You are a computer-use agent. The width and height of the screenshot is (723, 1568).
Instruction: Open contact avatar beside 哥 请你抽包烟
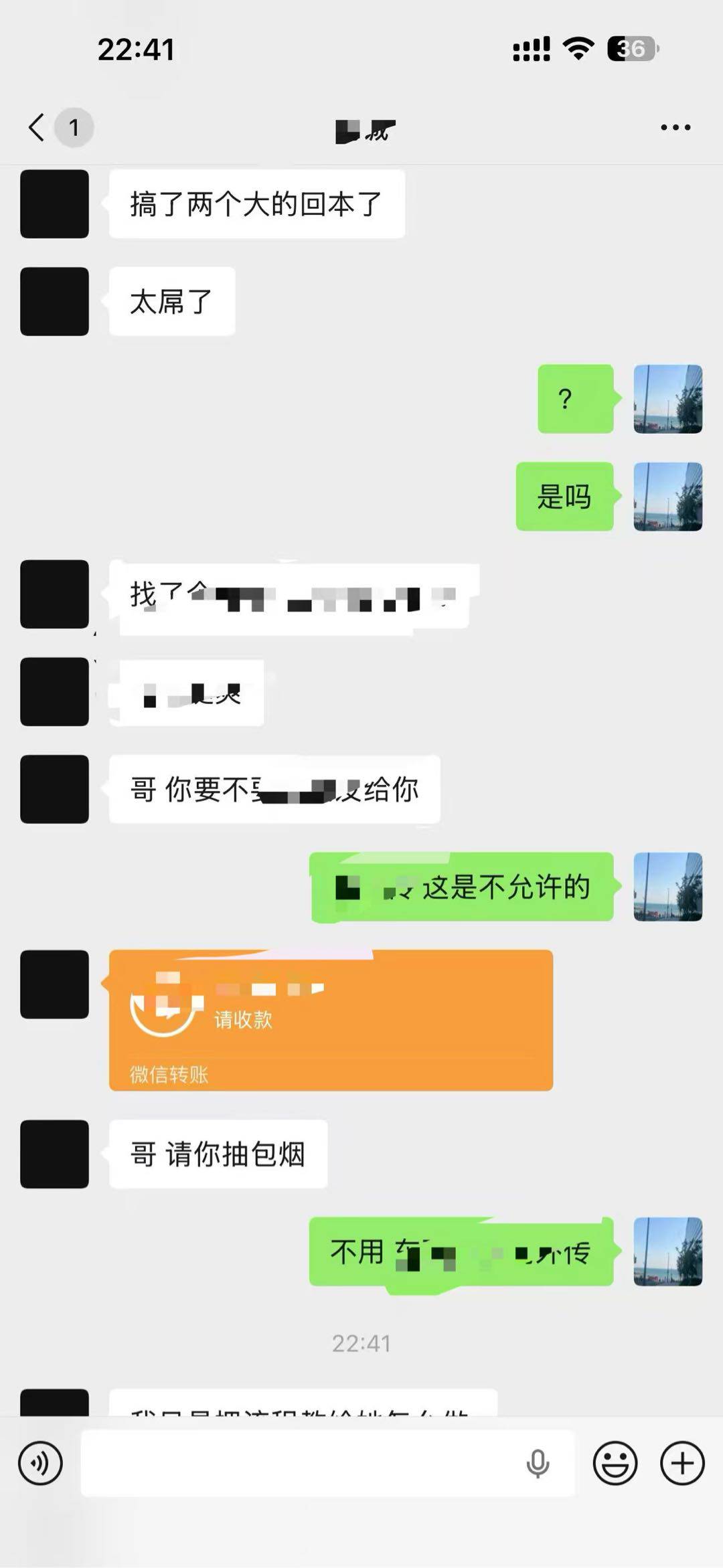coord(54,1154)
